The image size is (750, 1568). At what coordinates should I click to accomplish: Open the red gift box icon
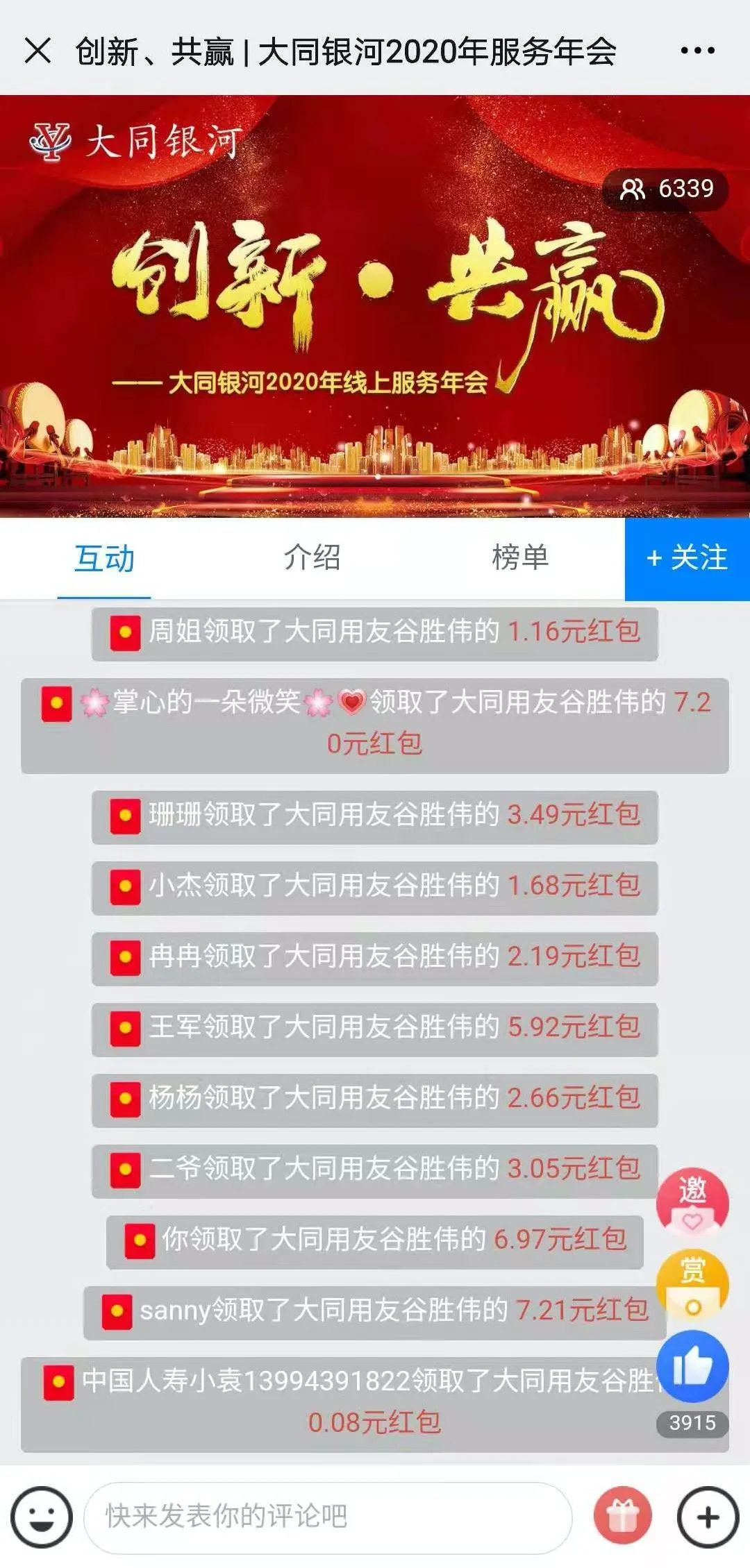point(623,1517)
